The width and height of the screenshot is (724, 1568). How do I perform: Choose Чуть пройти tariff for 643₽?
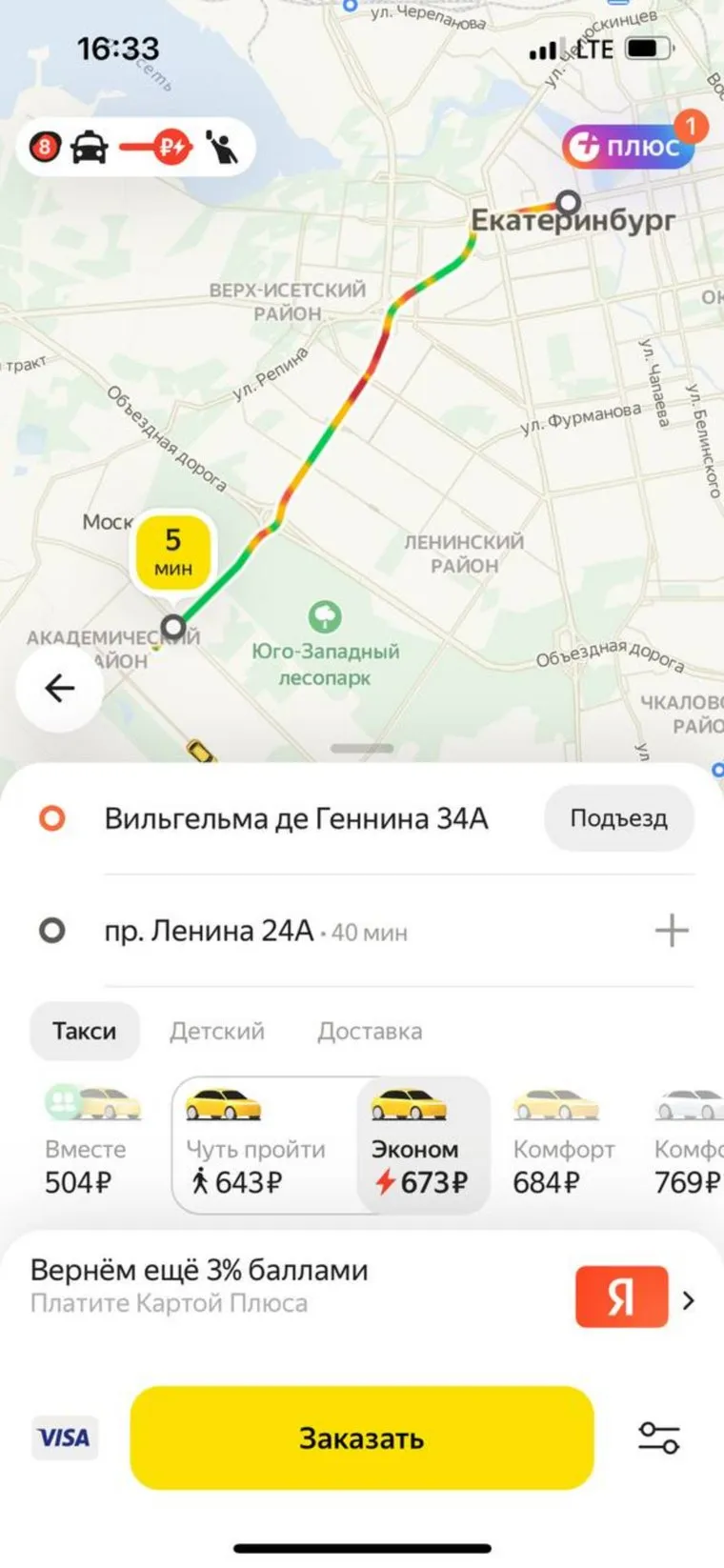pos(255,1143)
